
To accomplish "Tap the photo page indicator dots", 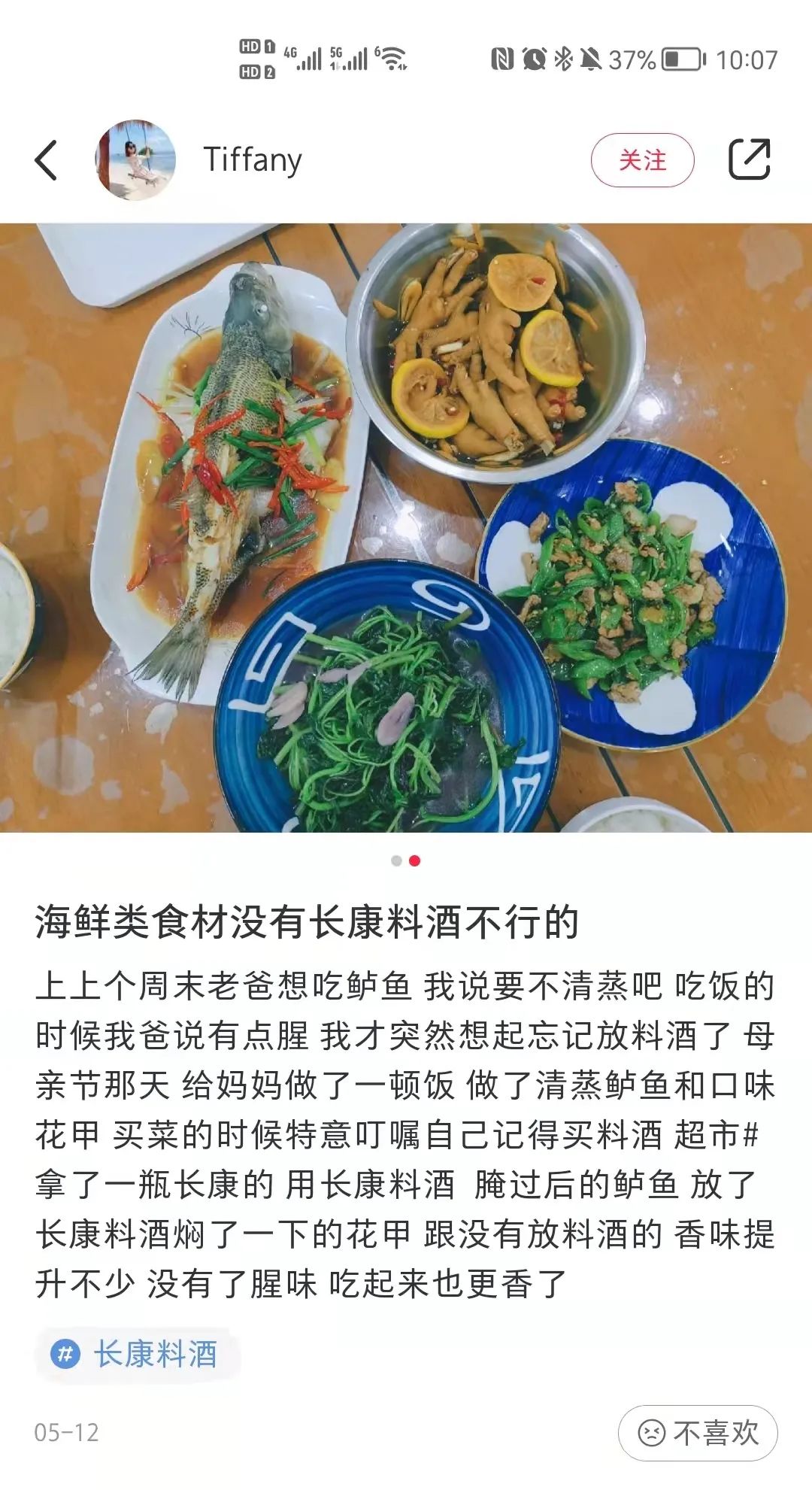I will (406, 860).
